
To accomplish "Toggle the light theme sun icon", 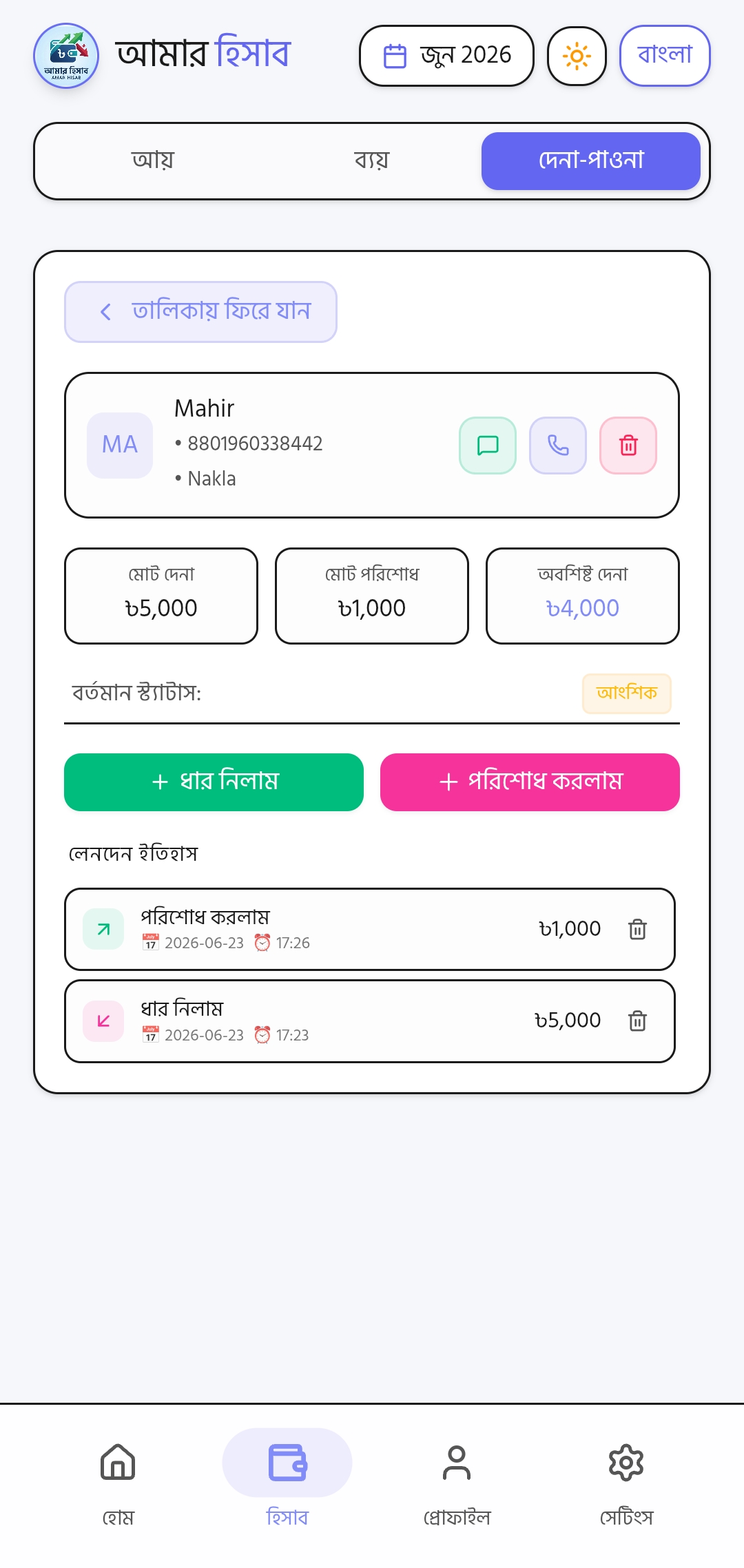I will click(x=577, y=56).
